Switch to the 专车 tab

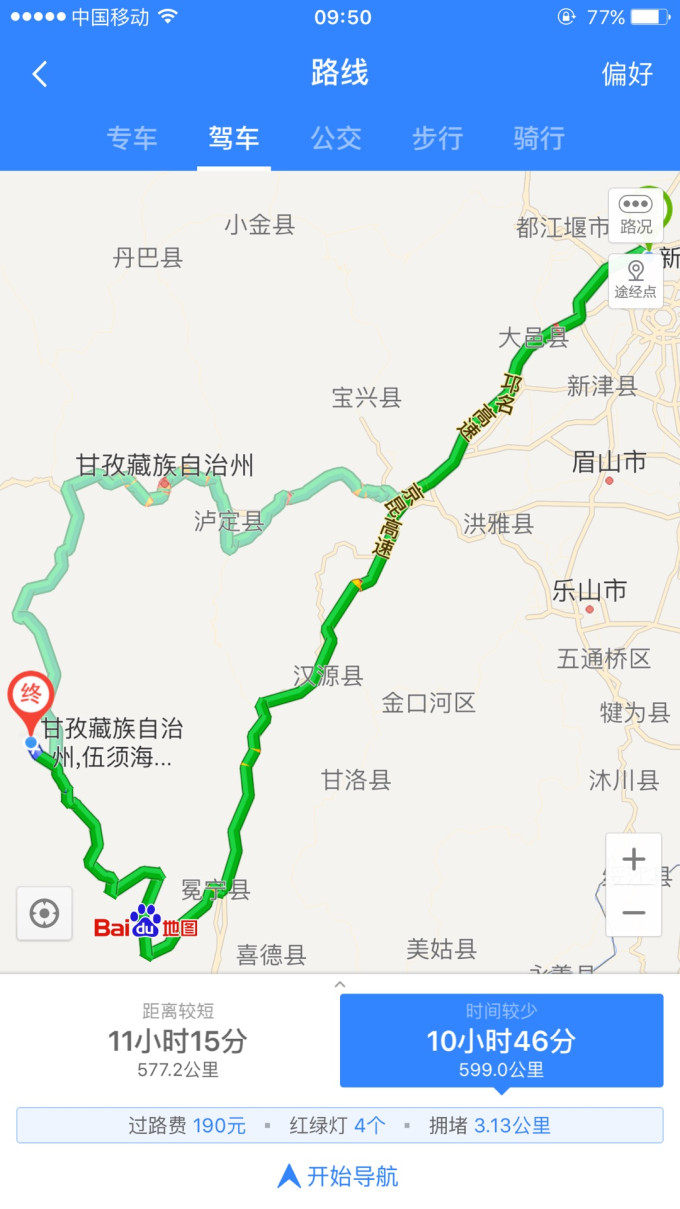[x=132, y=138]
